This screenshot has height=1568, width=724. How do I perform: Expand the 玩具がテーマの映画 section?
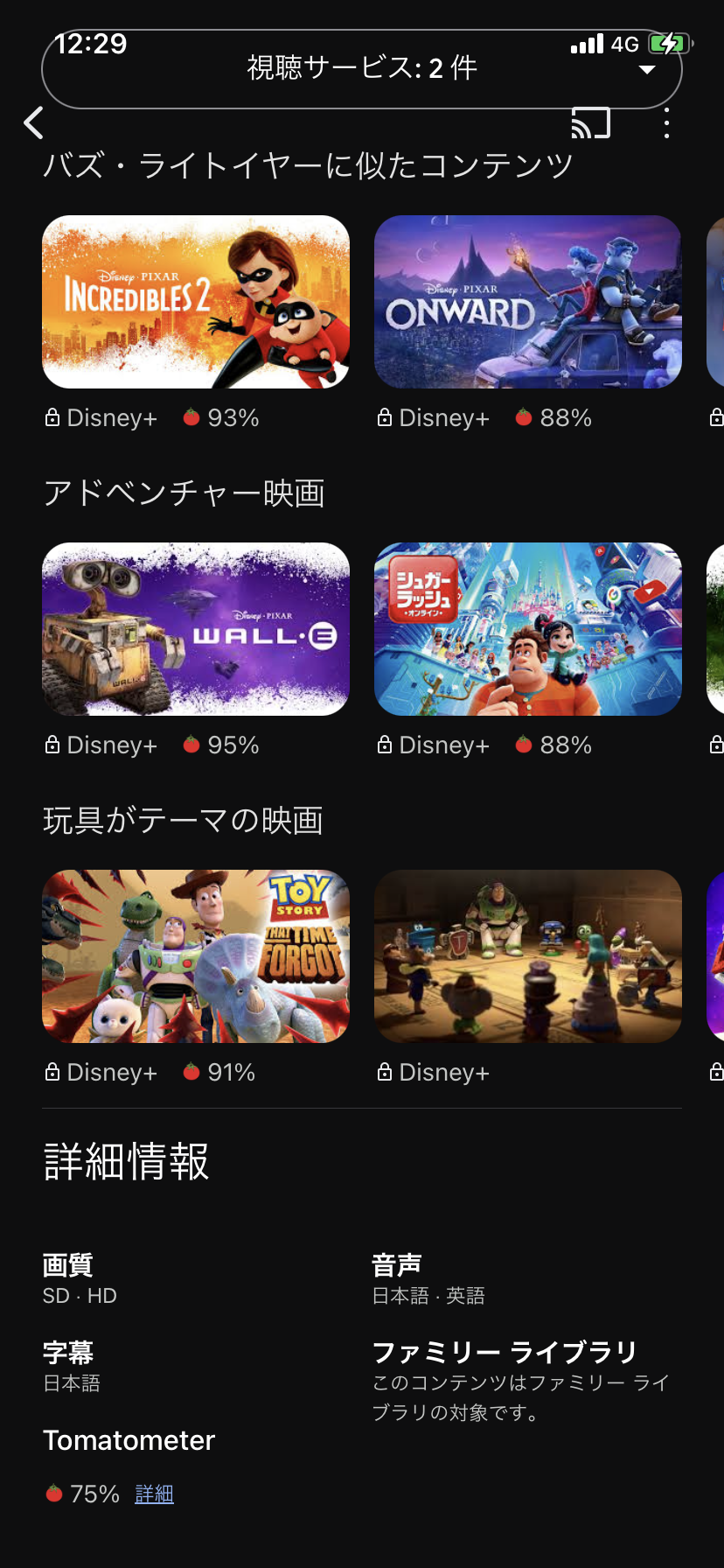pos(184,819)
